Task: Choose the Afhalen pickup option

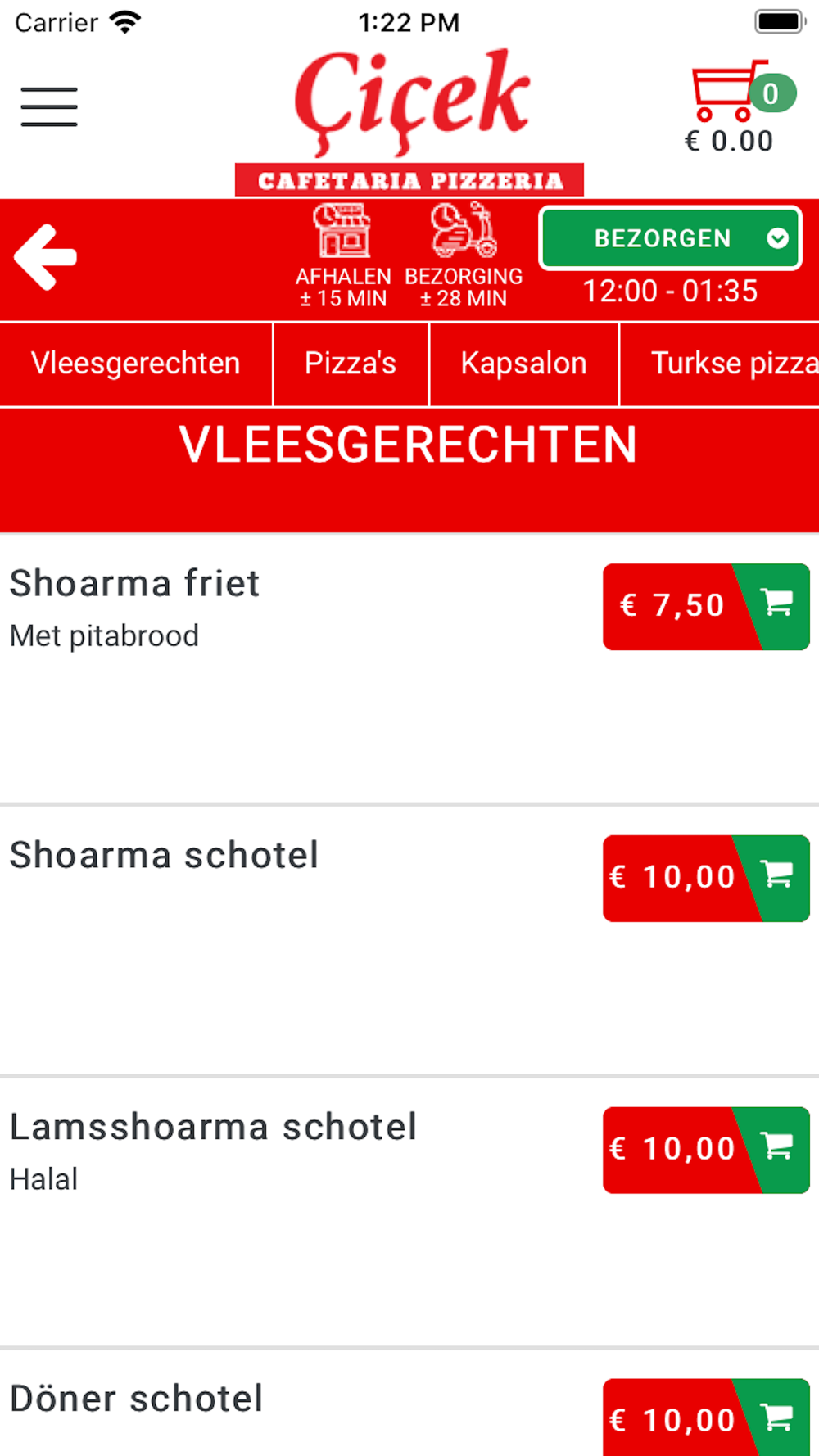Action: [x=343, y=255]
